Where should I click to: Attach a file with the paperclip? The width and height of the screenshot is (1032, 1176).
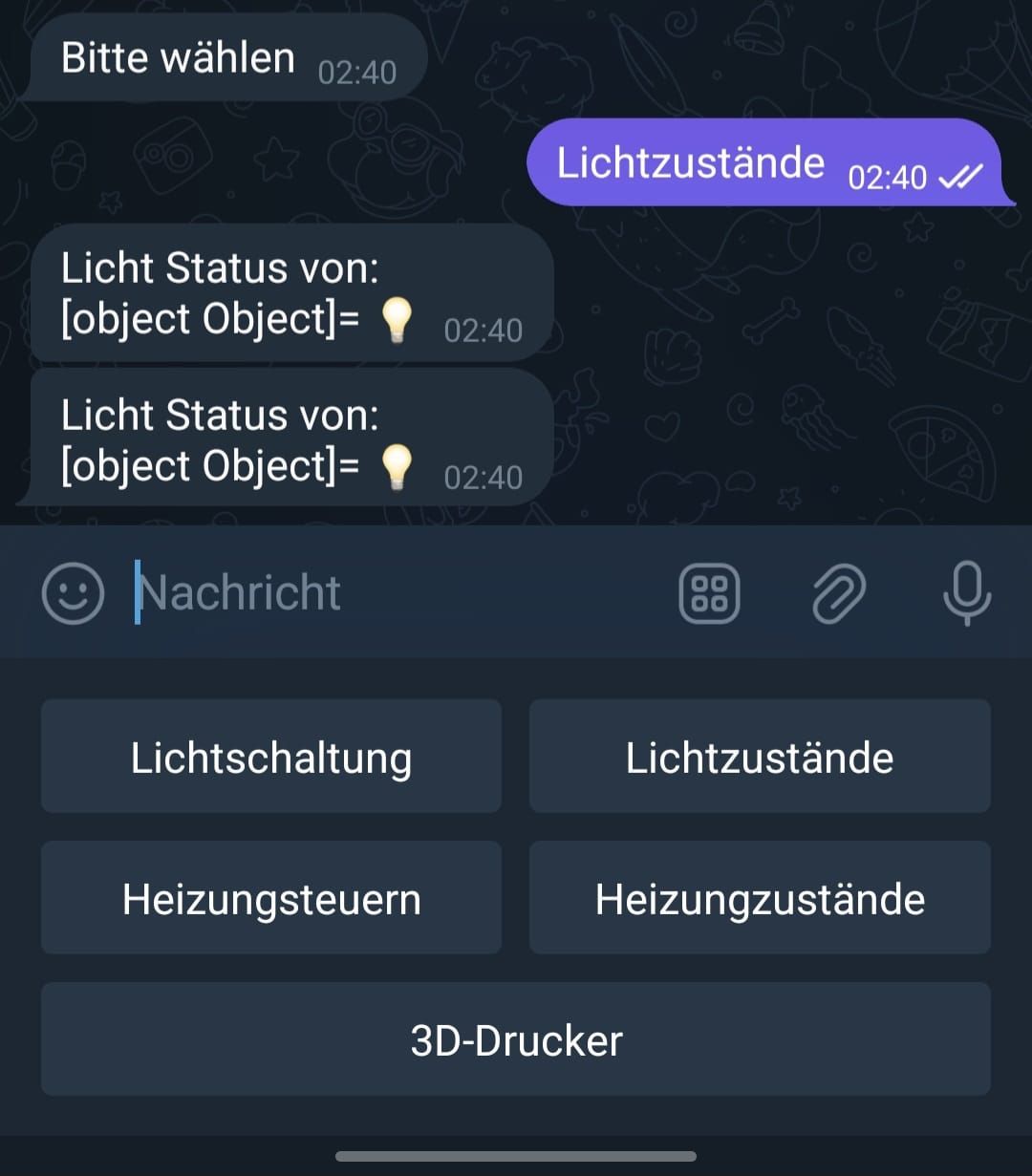(x=838, y=593)
